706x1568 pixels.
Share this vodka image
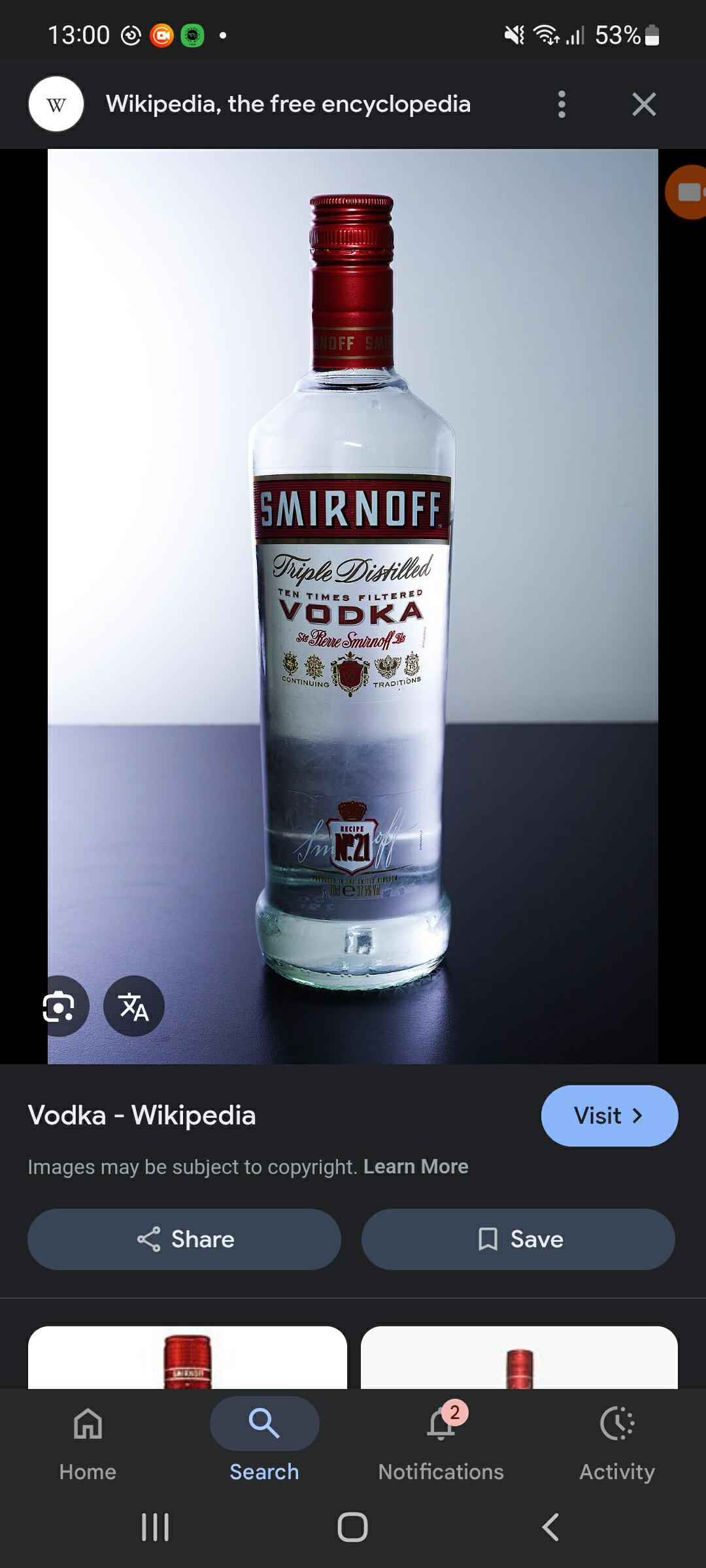click(x=184, y=1239)
